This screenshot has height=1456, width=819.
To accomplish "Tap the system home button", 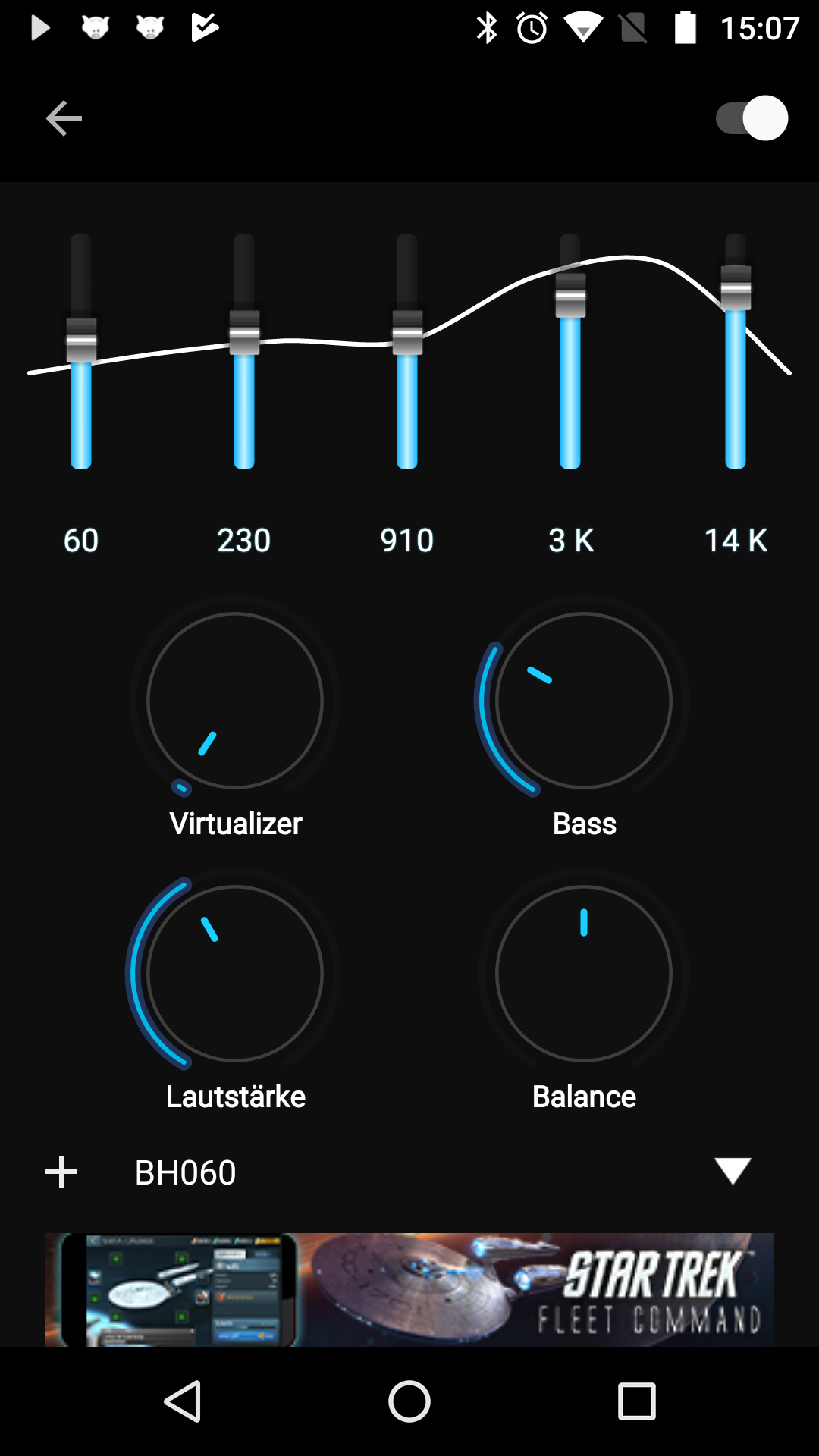I will [409, 1401].
